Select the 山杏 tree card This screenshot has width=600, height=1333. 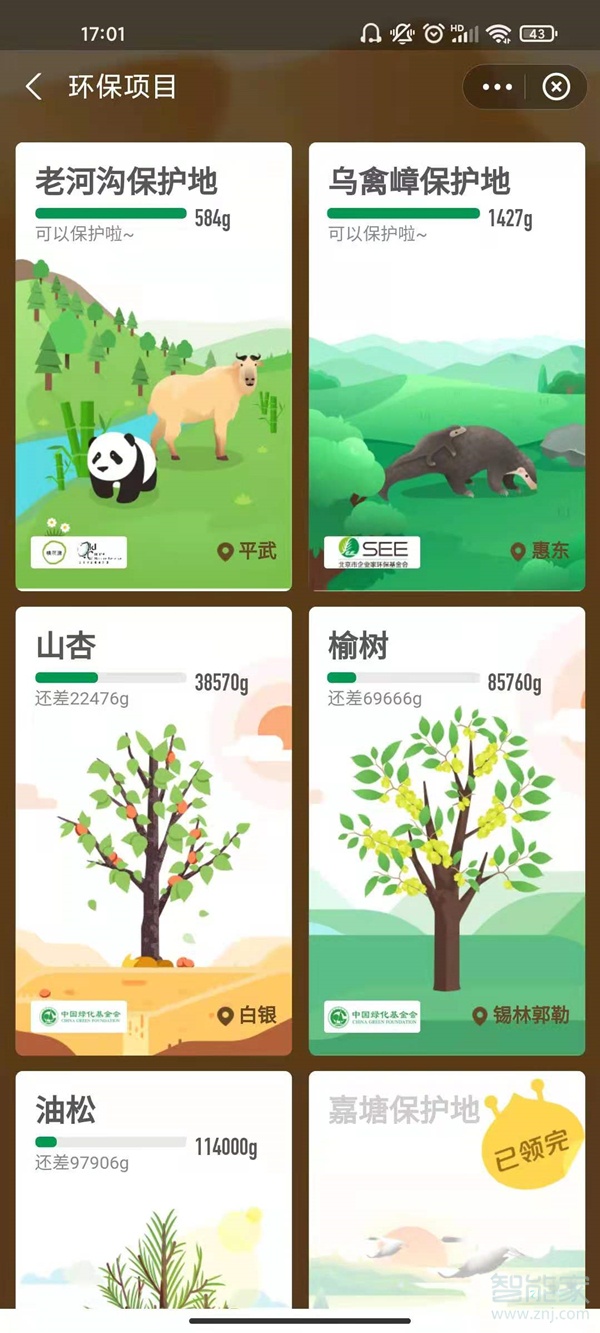tap(154, 831)
